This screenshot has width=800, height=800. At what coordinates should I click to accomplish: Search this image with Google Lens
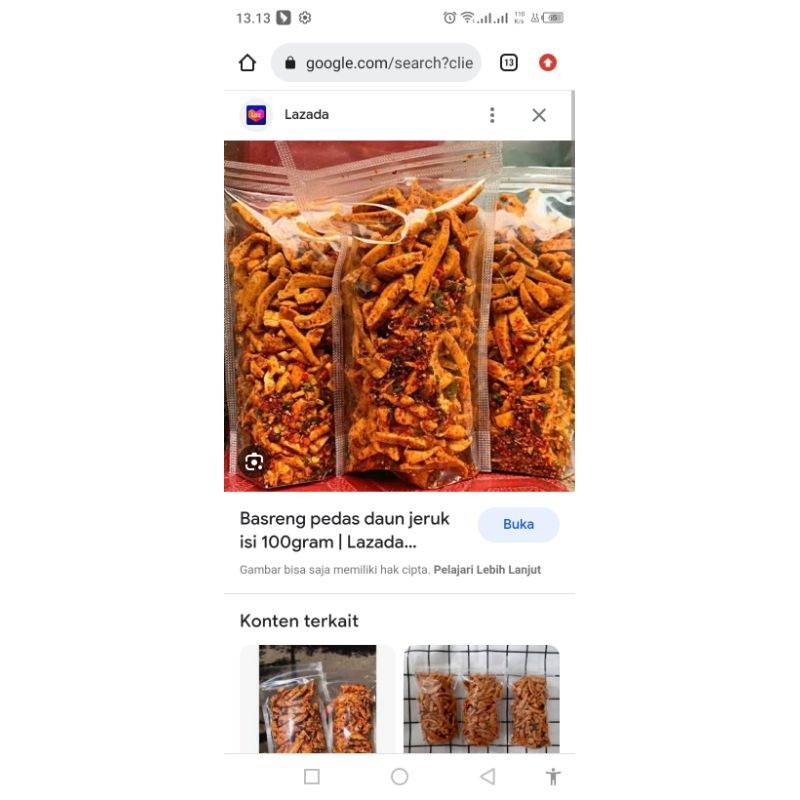click(254, 462)
